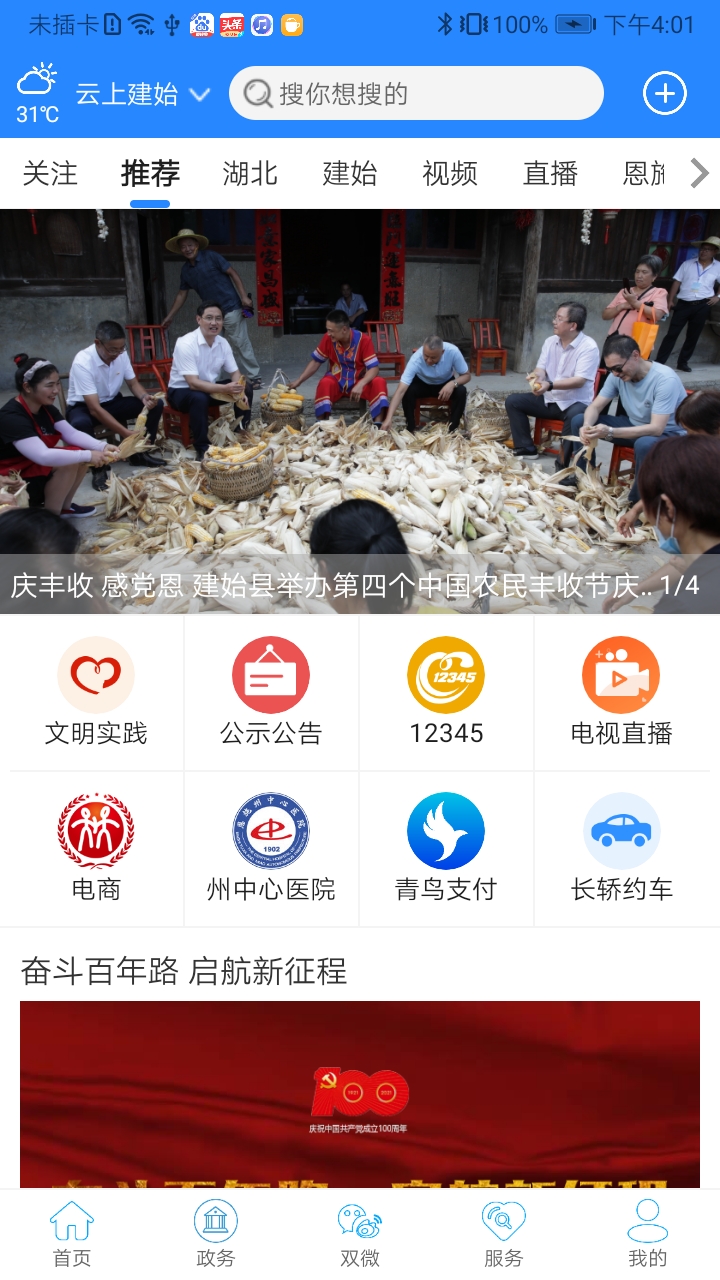This screenshot has height=1280, width=720.
Task: Open the 我的 profile tab
Action: (x=647, y=1234)
